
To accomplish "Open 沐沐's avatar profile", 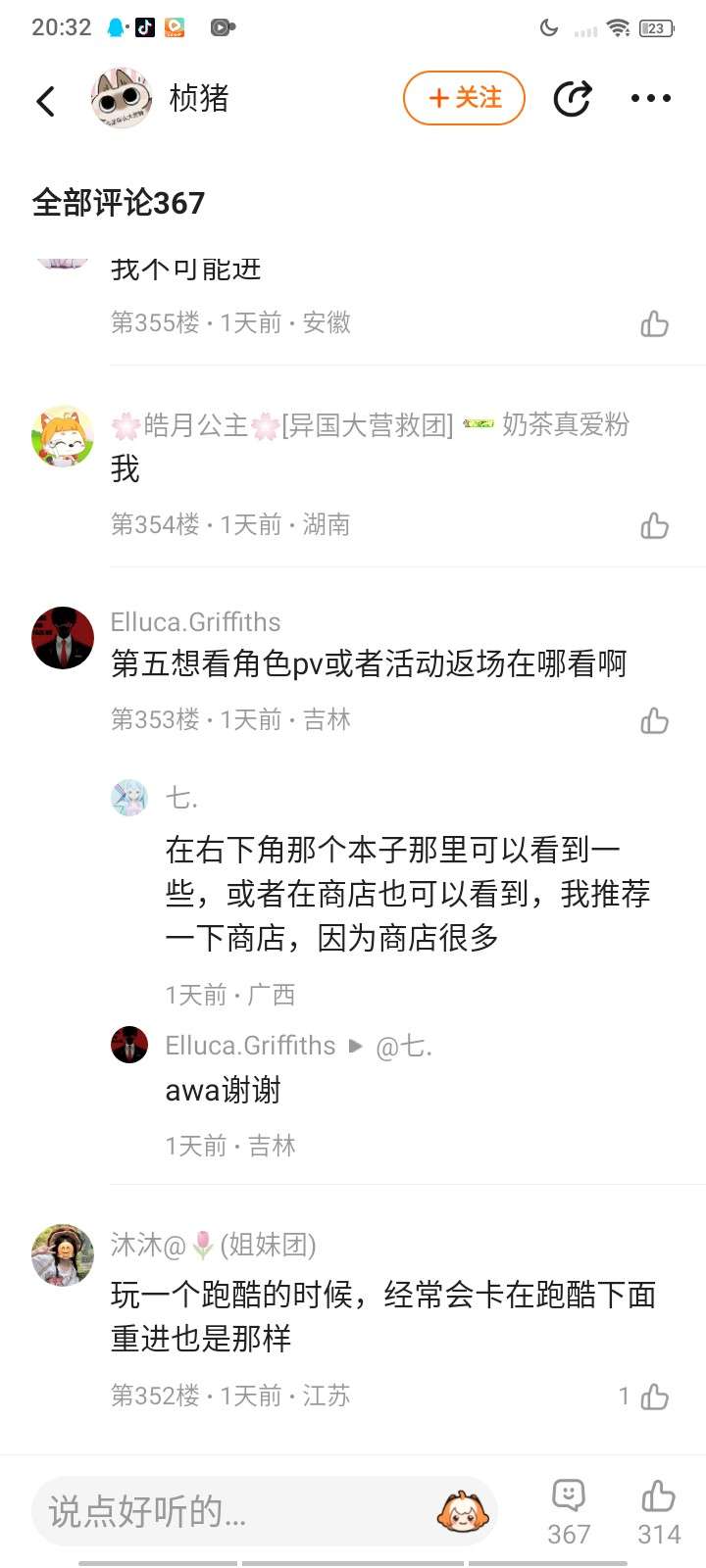I will click(63, 1255).
